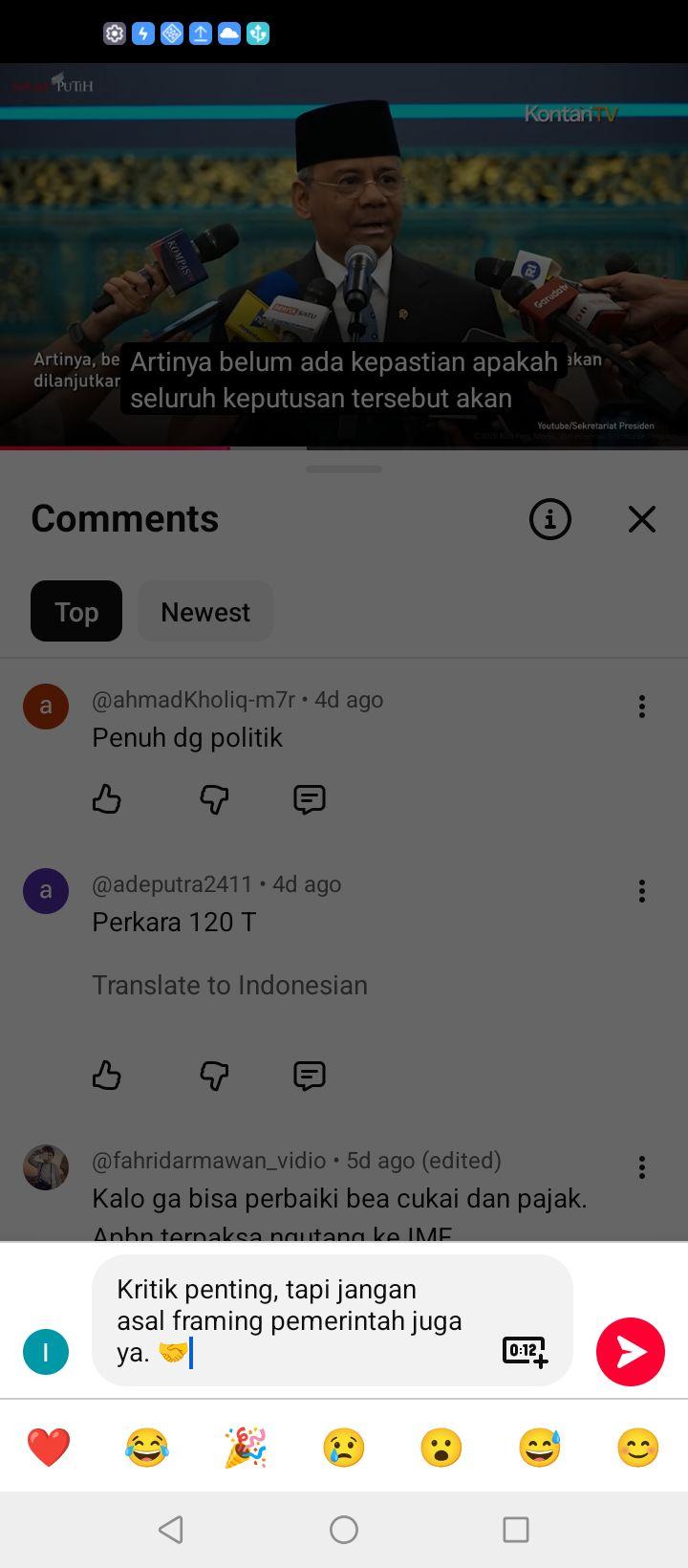This screenshot has height=1568, width=688.
Task: Go back using system navigation
Action: click(171, 1530)
